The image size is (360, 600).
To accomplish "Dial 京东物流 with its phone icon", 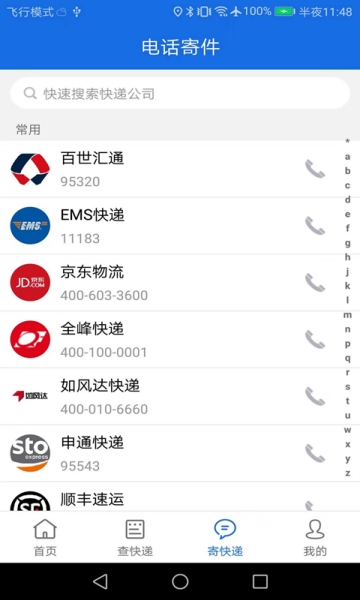I will [315, 283].
